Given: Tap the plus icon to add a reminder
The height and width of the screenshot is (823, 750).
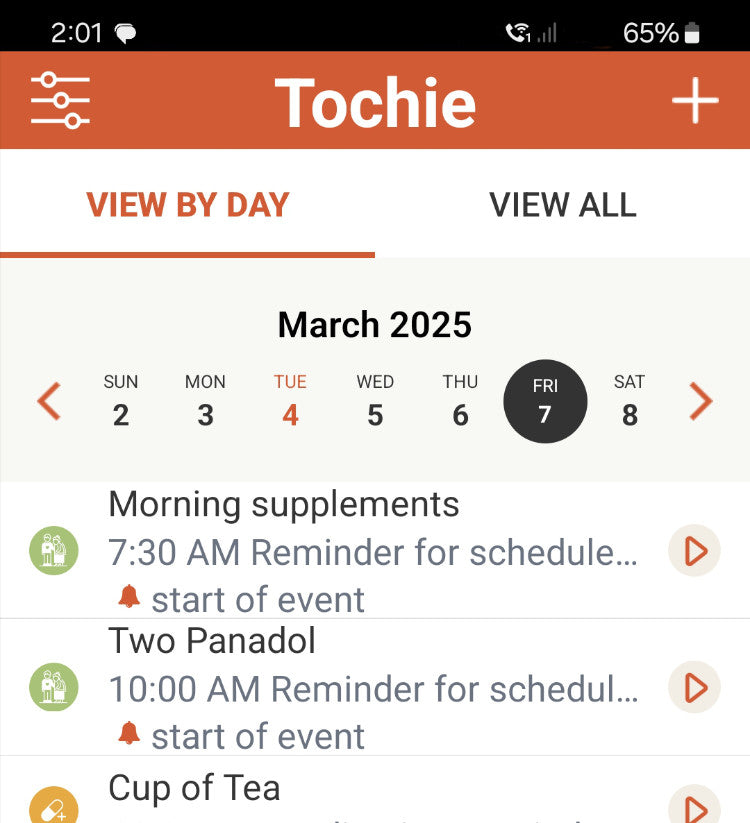Looking at the screenshot, I should pos(697,101).
